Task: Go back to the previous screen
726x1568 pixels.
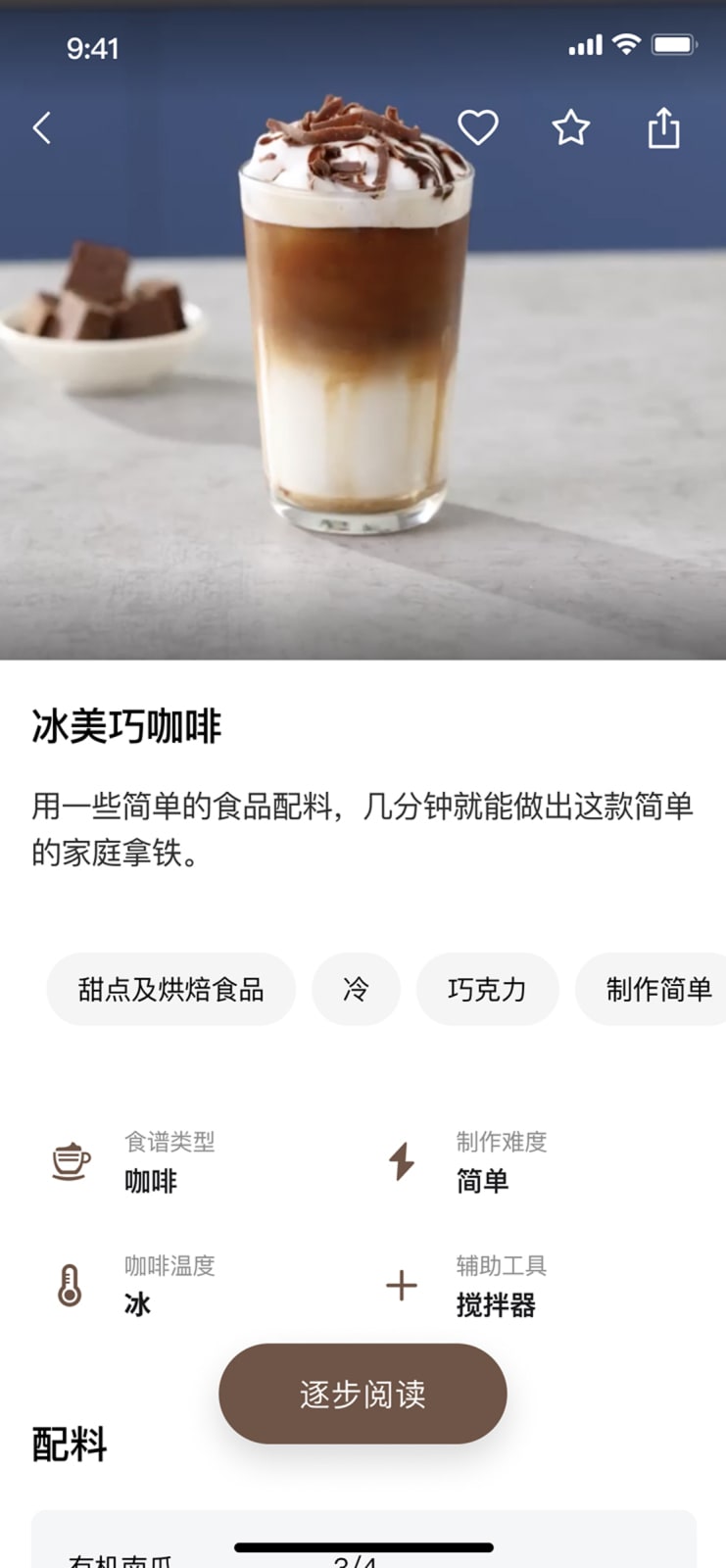Action: [42, 128]
